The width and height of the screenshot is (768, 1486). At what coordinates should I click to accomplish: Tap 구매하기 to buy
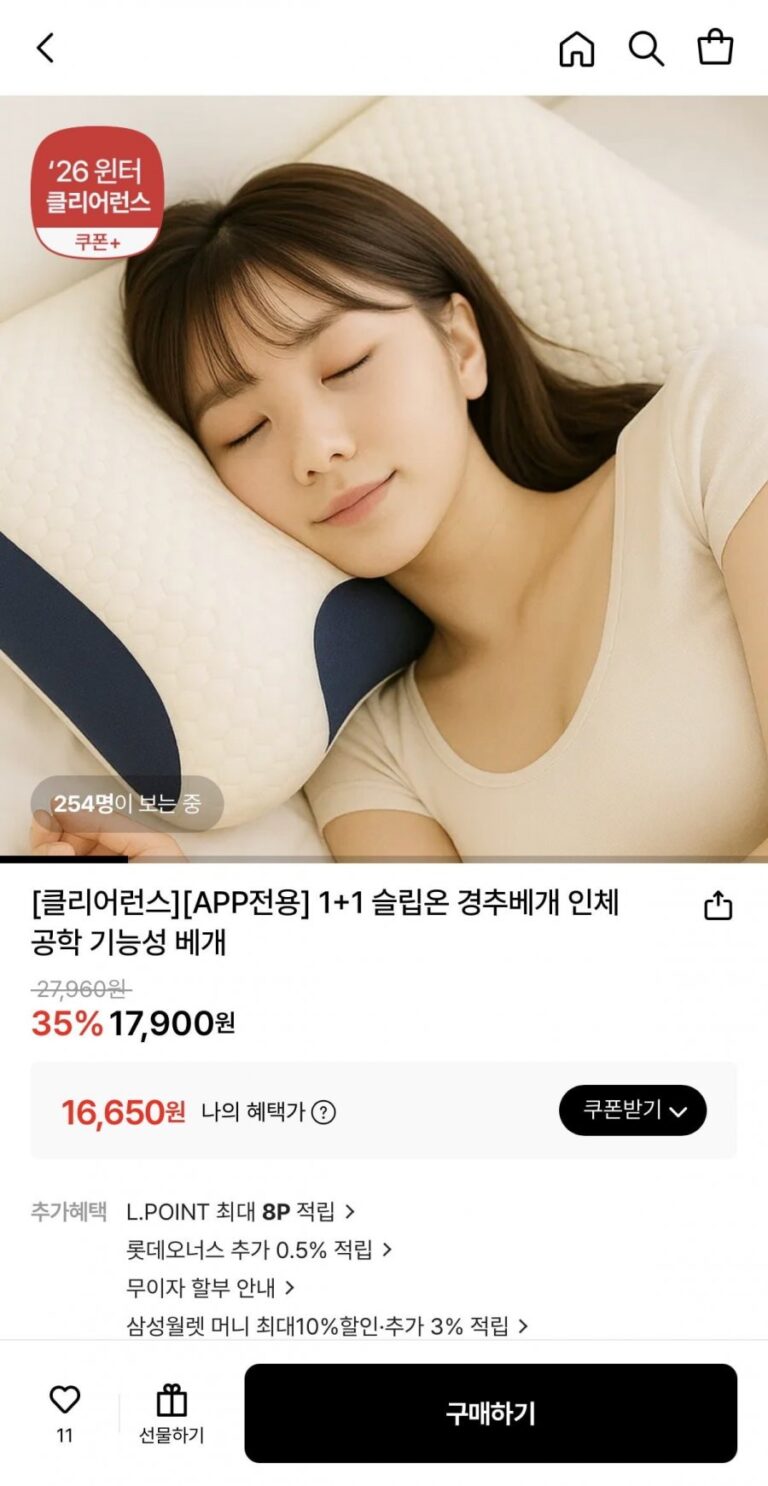(490, 1413)
